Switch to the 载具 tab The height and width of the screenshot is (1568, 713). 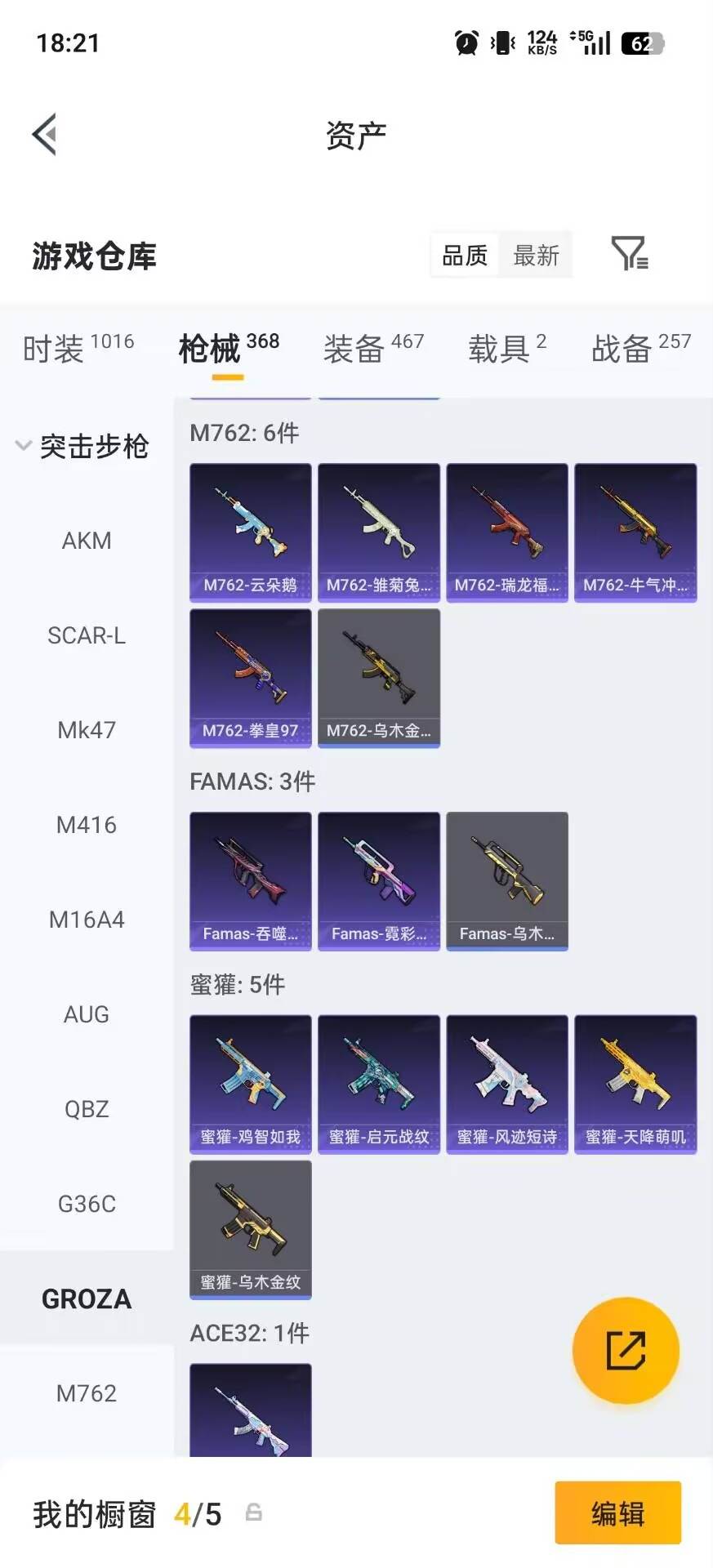click(507, 349)
